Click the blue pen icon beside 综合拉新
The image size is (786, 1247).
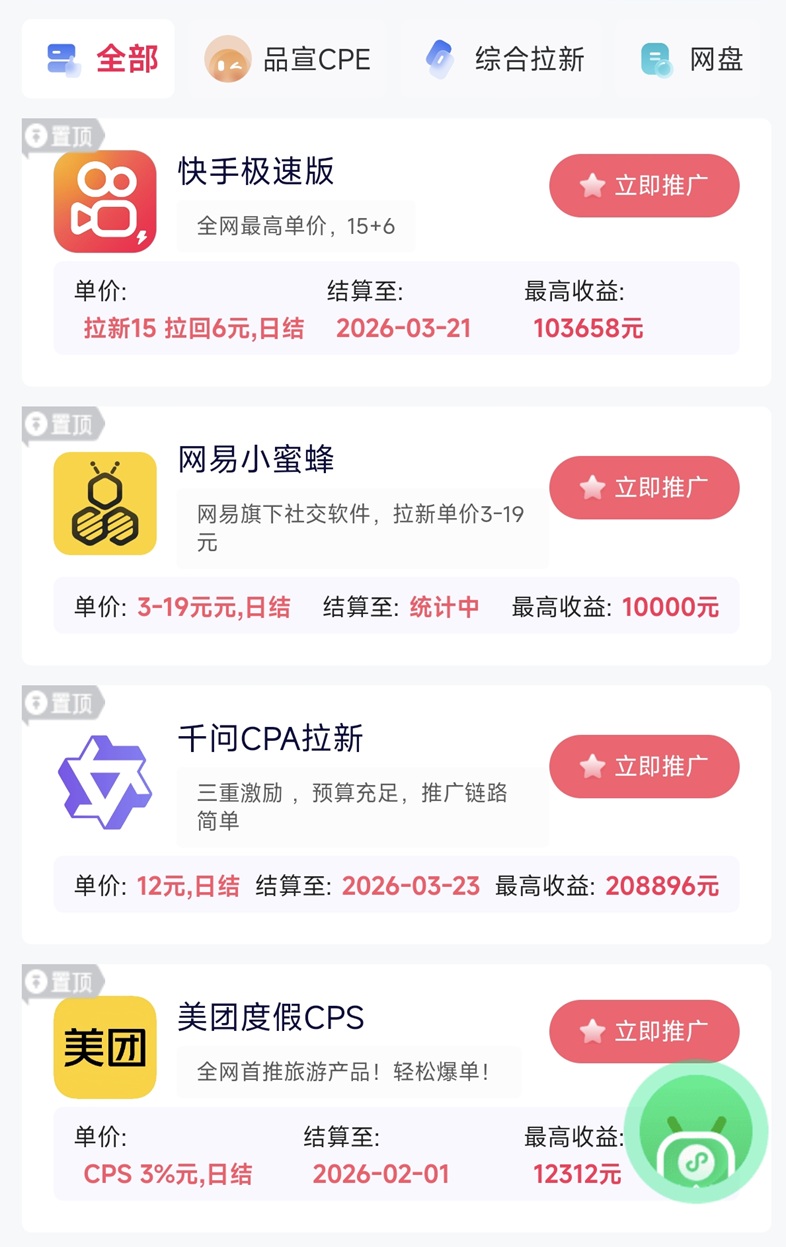click(440, 59)
